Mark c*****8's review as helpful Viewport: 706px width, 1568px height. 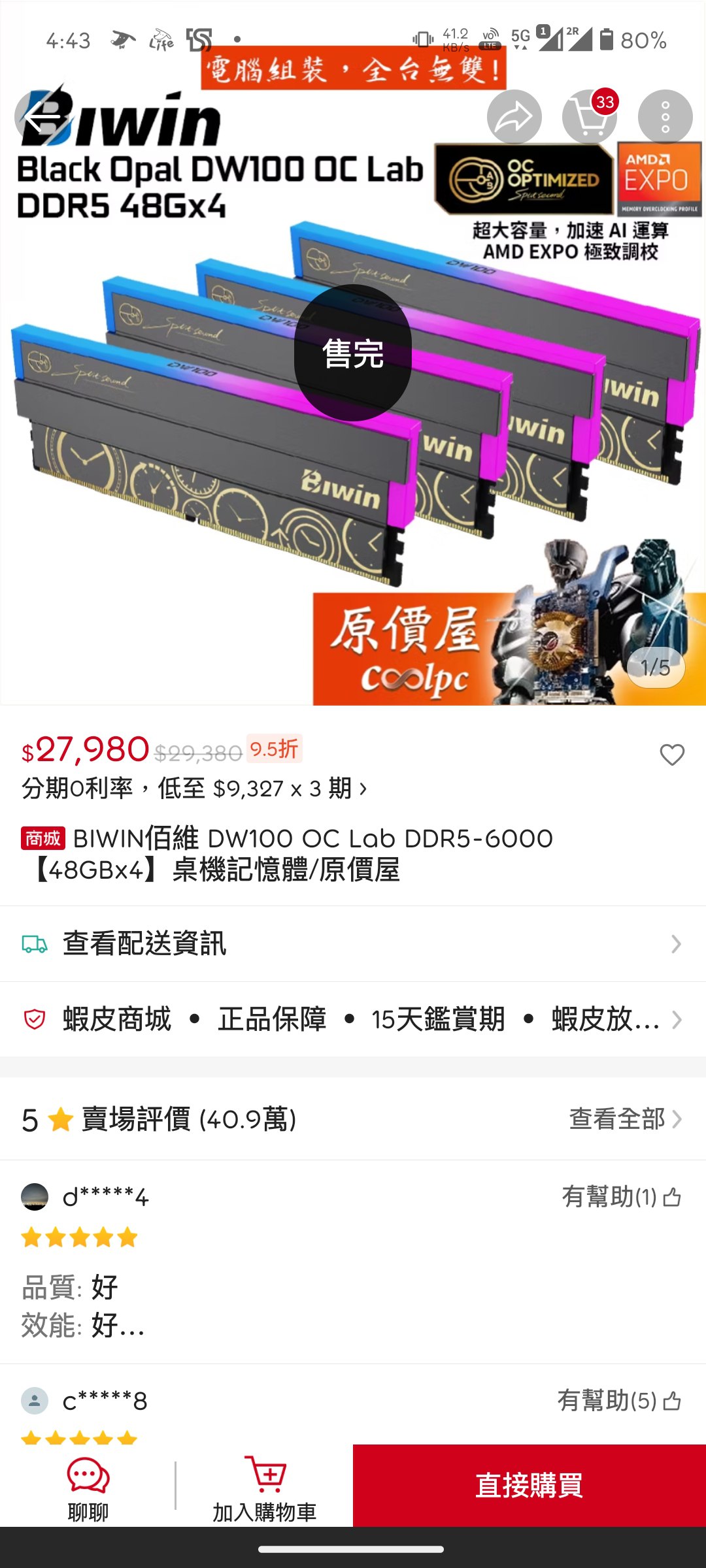coord(619,1401)
